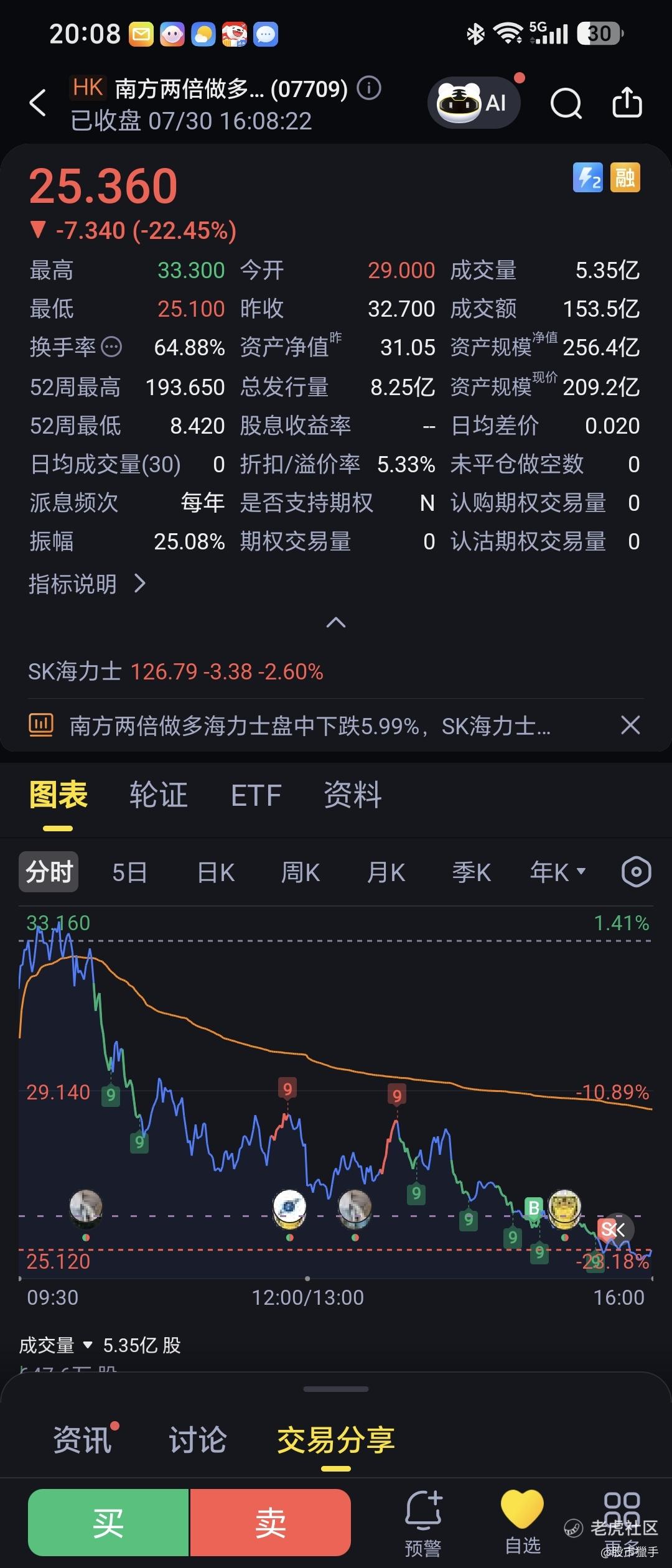Screen dimensions: 672x1568
Task: Open the search magnifier icon
Action: 566,103
